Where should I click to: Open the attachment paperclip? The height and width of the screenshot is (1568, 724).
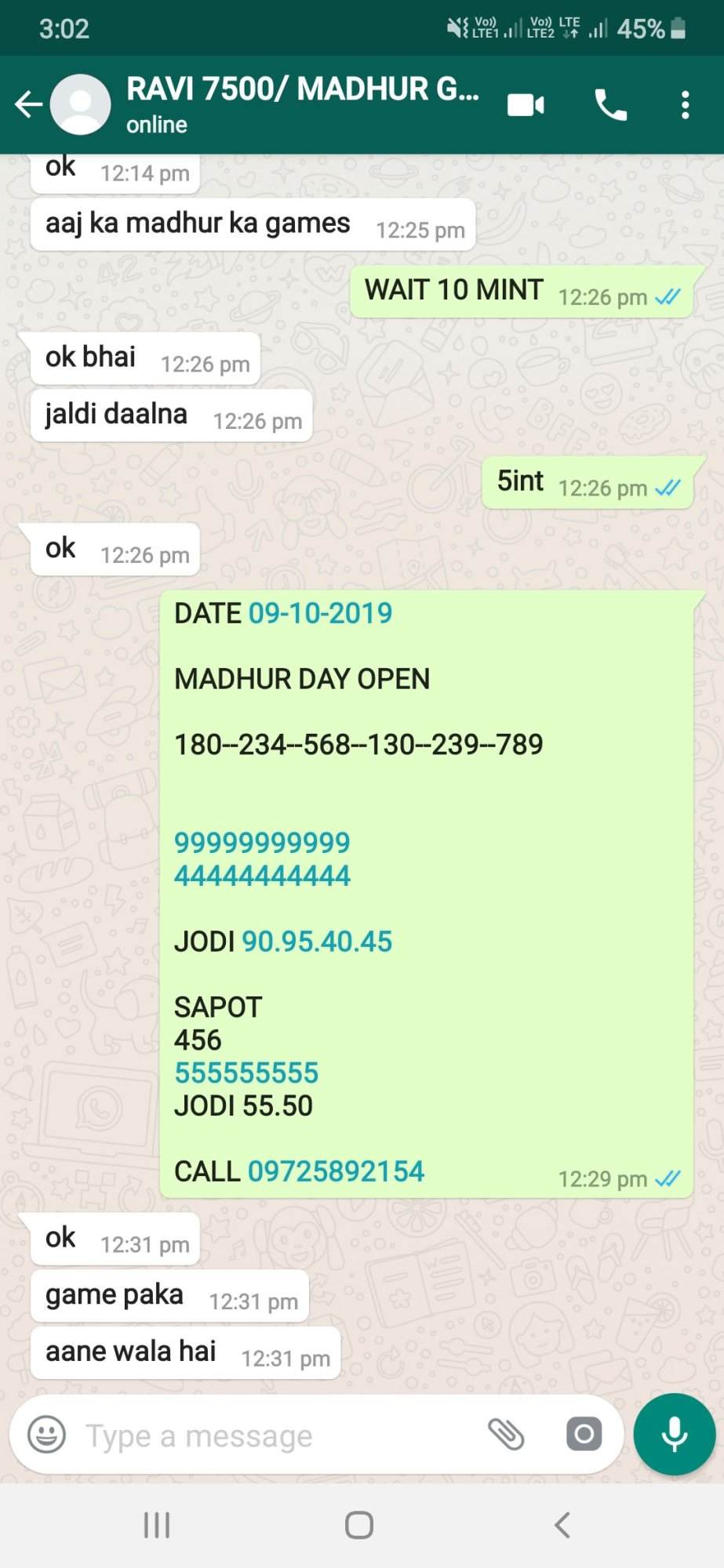click(506, 1435)
